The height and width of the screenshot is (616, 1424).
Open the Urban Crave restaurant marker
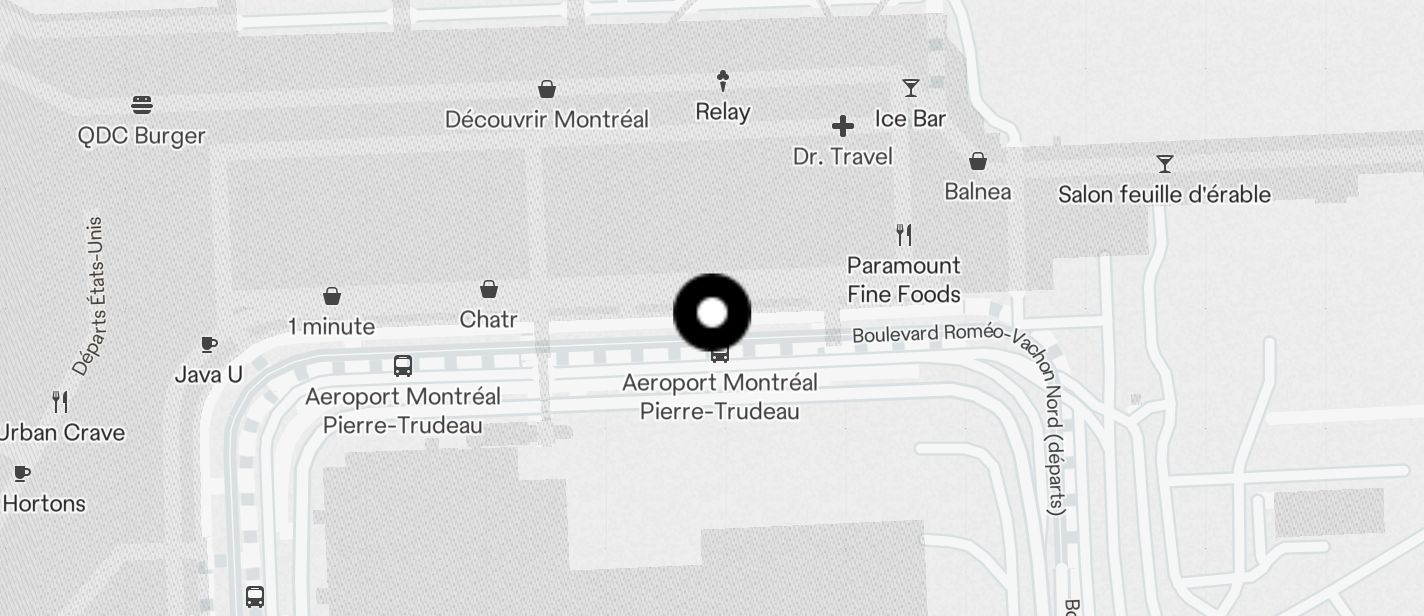click(61, 402)
